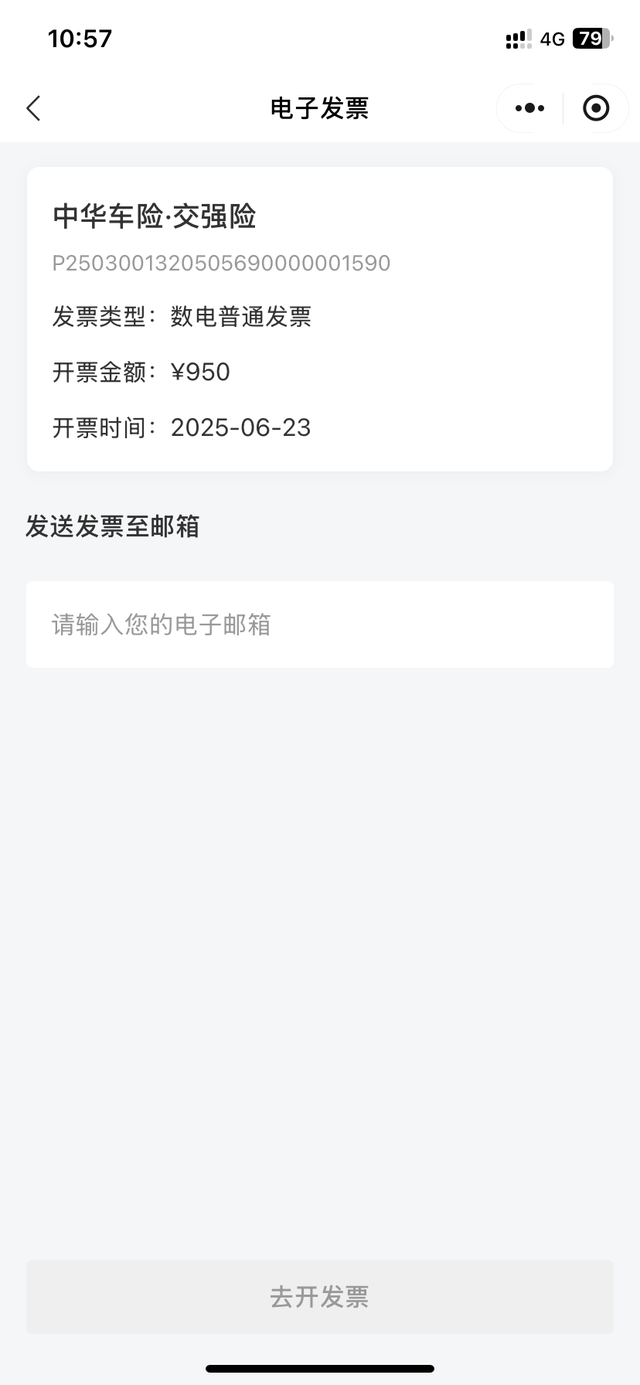Close the mini program with the circle icon
The image size is (640, 1385).
[x=596, y=108]
